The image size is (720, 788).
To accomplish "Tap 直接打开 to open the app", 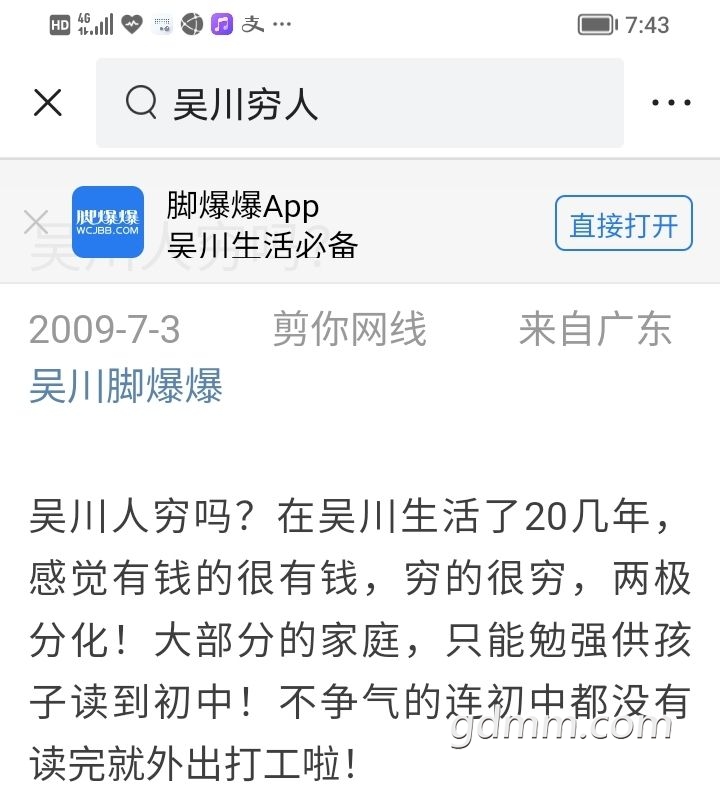I will pyautogui.click(x=623, y=224).
